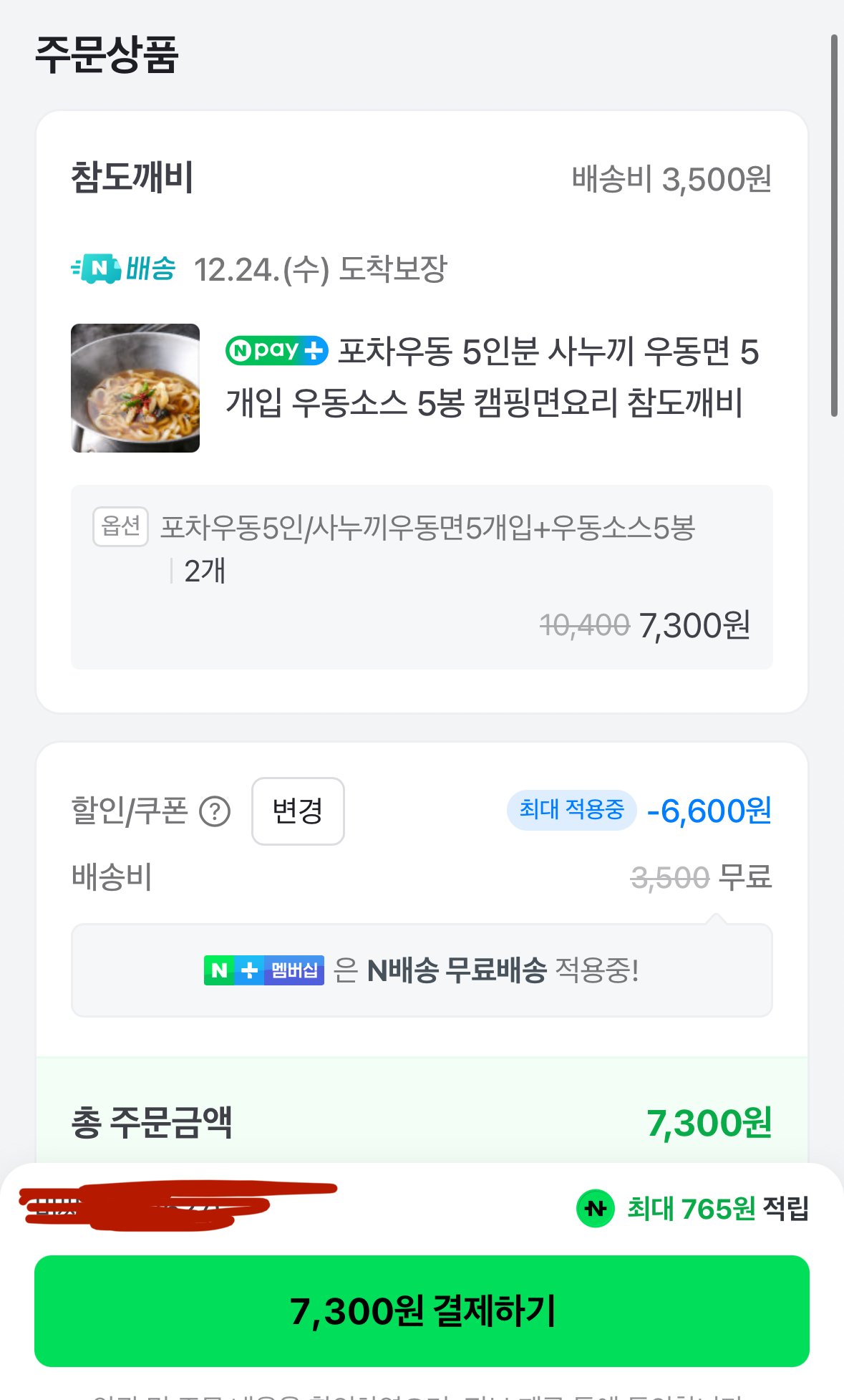Open the 할인/쿠폰 help question mark
Screen dimensions: 844x1400
(x=213, y=812)
